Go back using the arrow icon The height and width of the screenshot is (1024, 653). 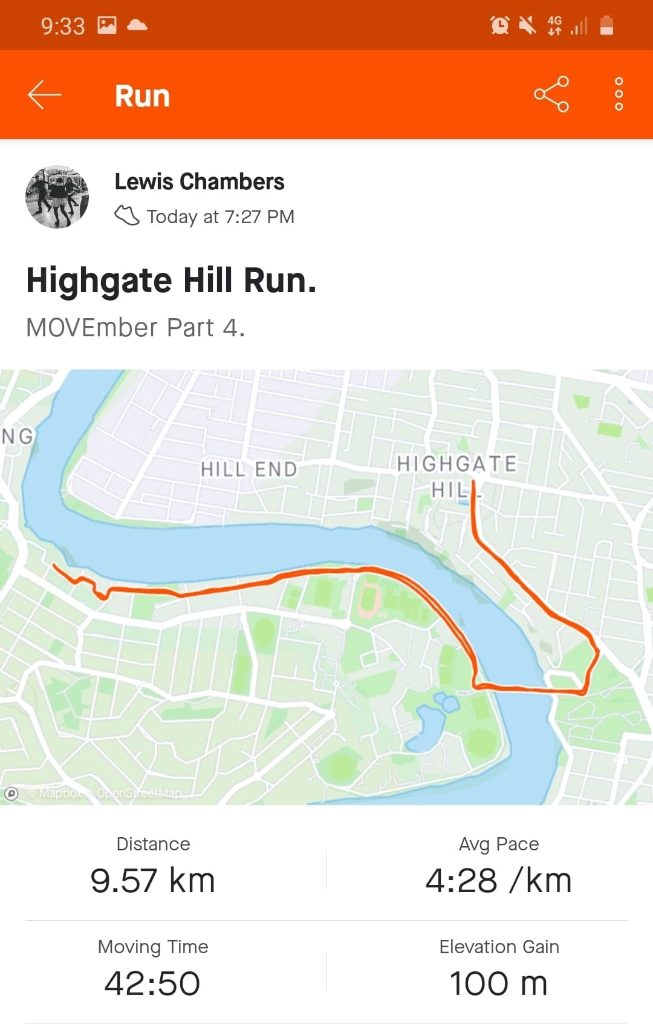(45, 95)
